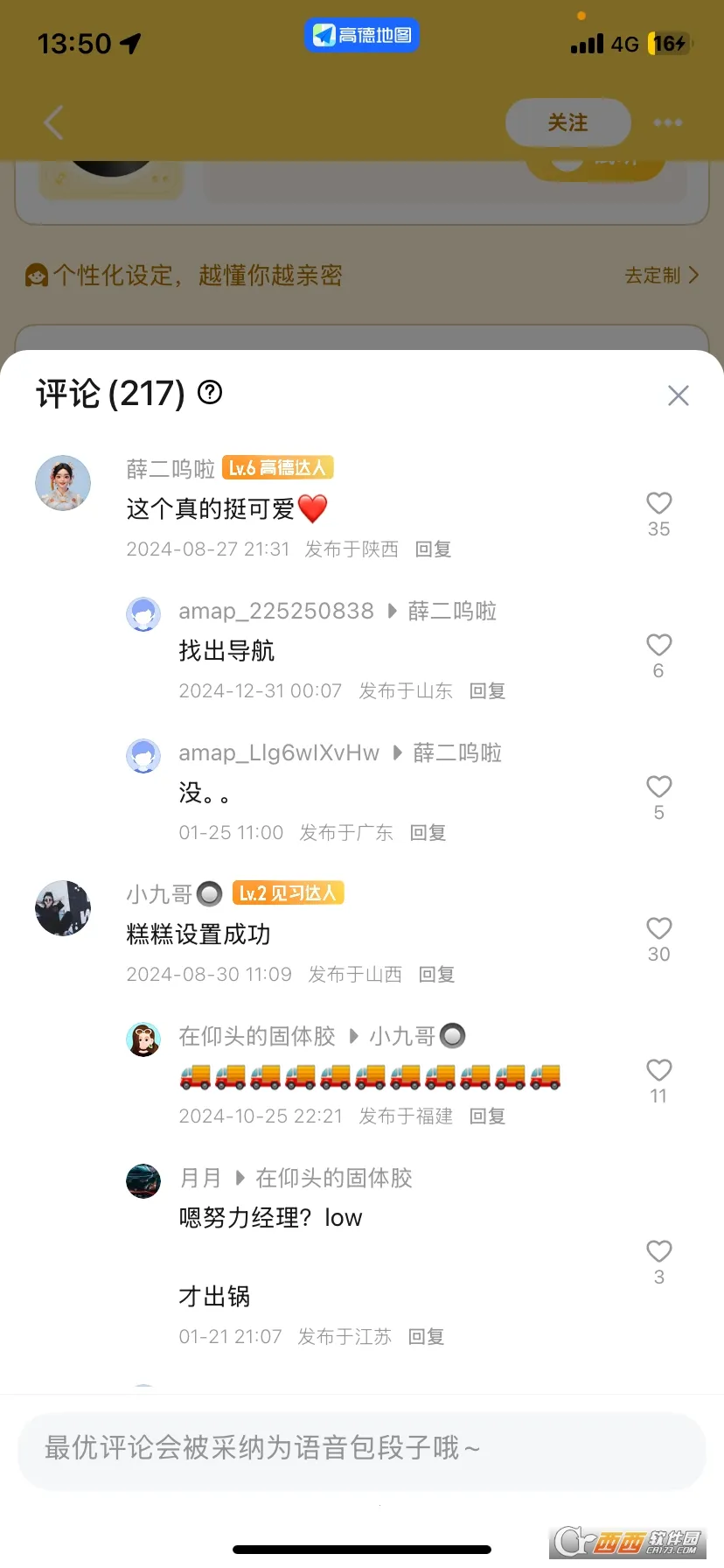The width and height of the screenshot is (724, 1568).
Task: Tap the comment input box at the bottom
Action: pyautogui.click(x=361, y=1449)
